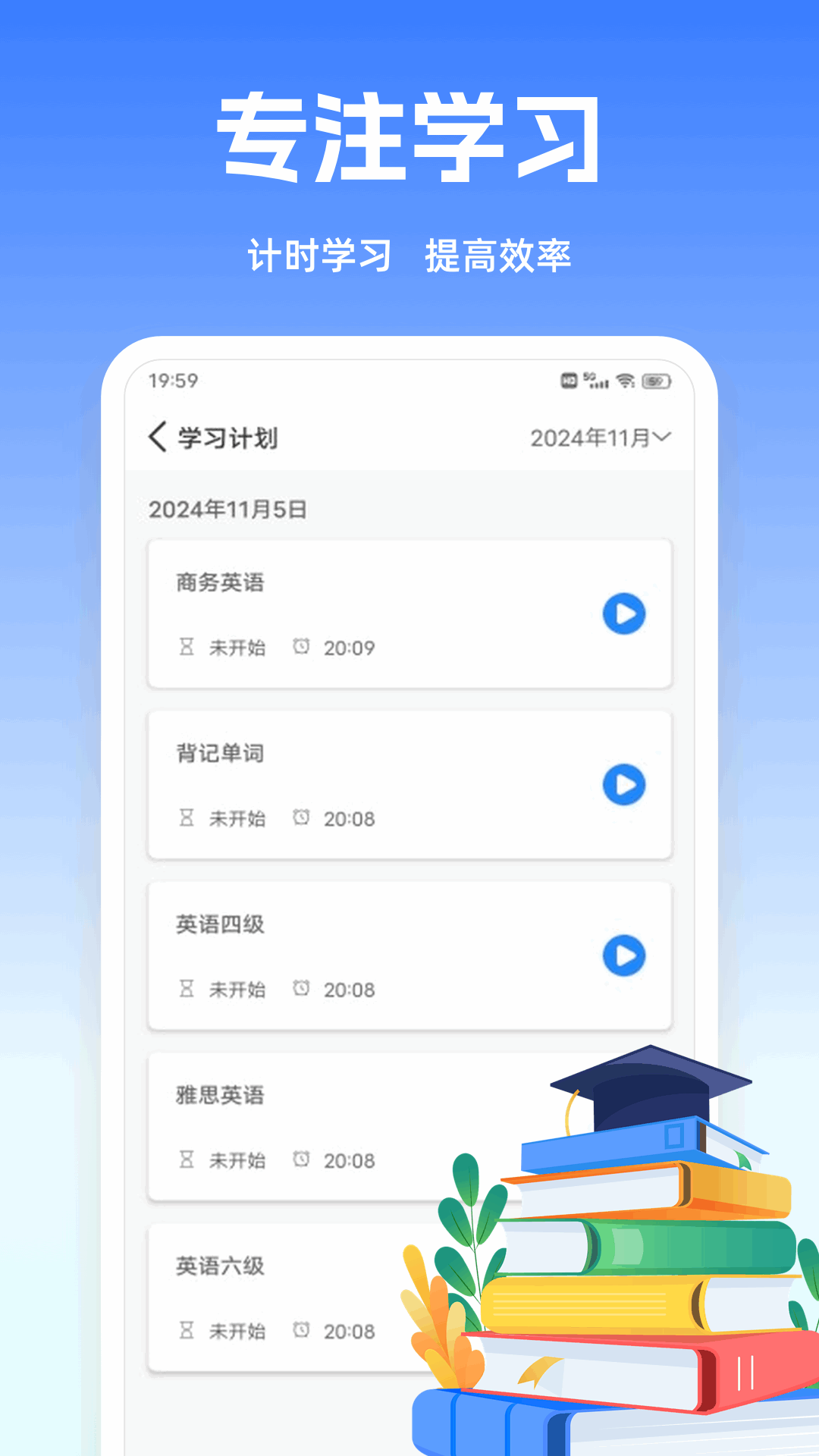
Task: Expand the month dropdown chevron
Action: pyautogui.click(x=661, y=438)
